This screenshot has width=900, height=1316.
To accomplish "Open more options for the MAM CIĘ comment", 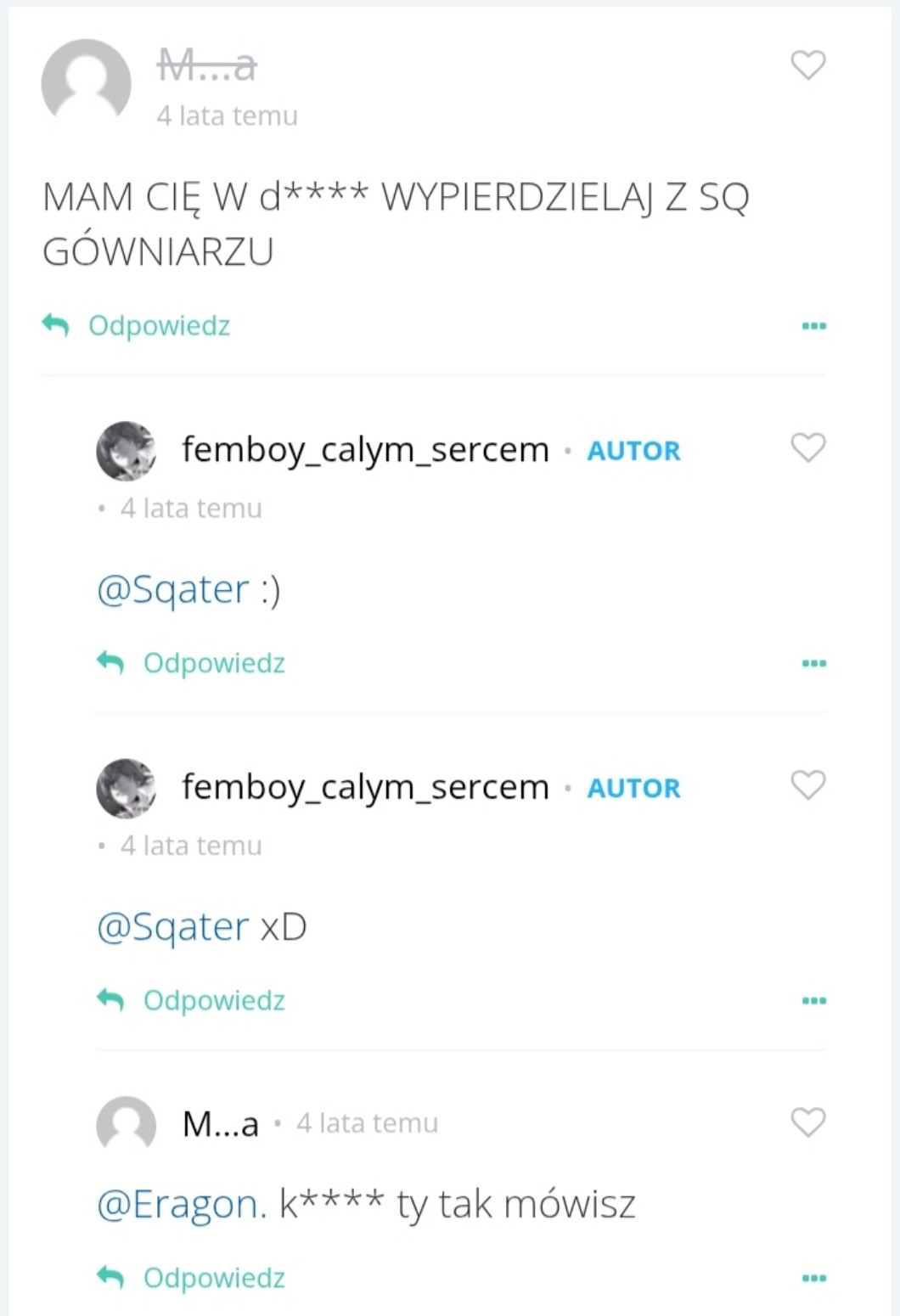I will [813, 326].
